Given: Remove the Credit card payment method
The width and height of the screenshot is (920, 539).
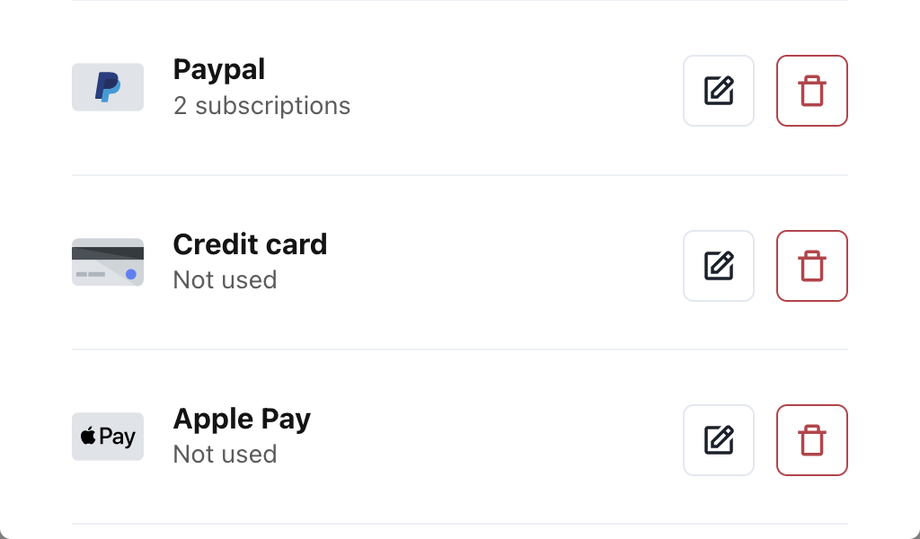Looking at the screenshot, I should 811,266.
